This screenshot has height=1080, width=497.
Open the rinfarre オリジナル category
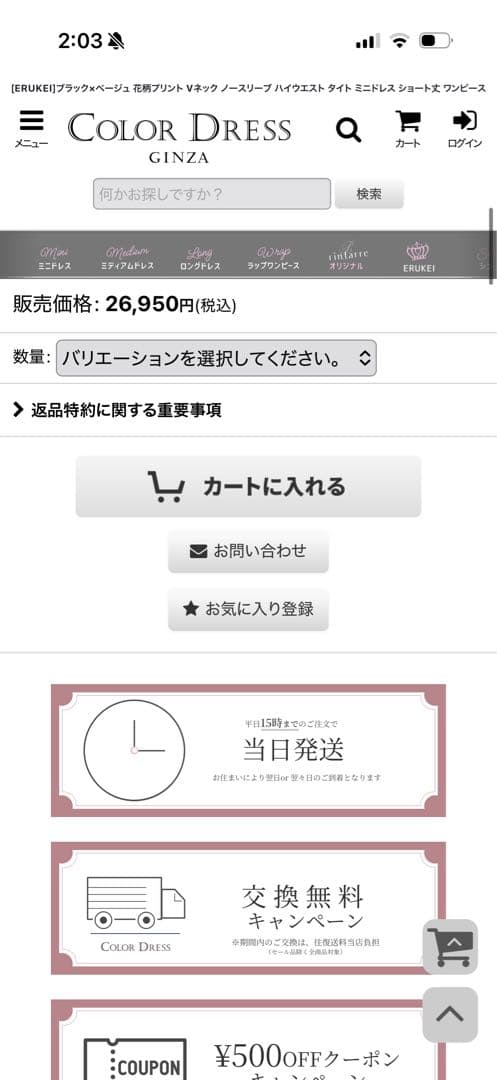(x=346, y=256)
